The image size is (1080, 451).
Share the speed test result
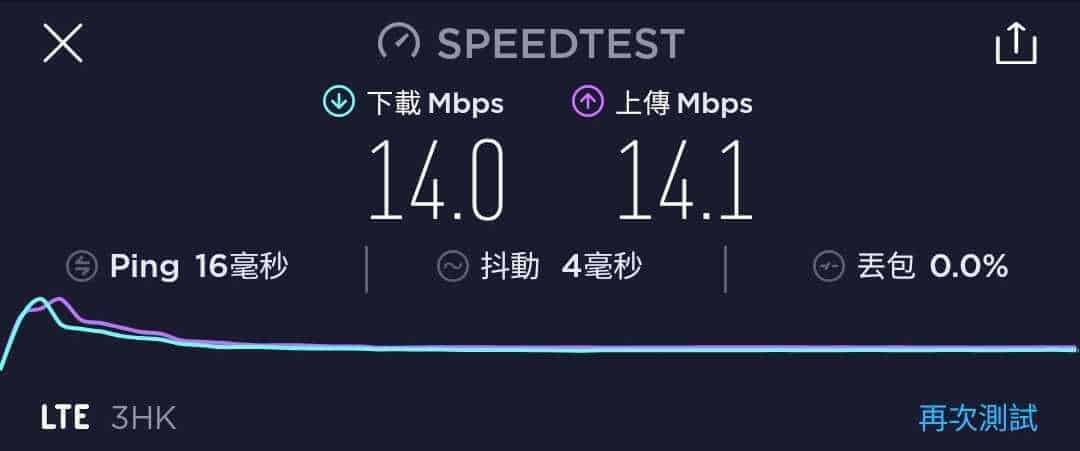(x=1016, y=44)
